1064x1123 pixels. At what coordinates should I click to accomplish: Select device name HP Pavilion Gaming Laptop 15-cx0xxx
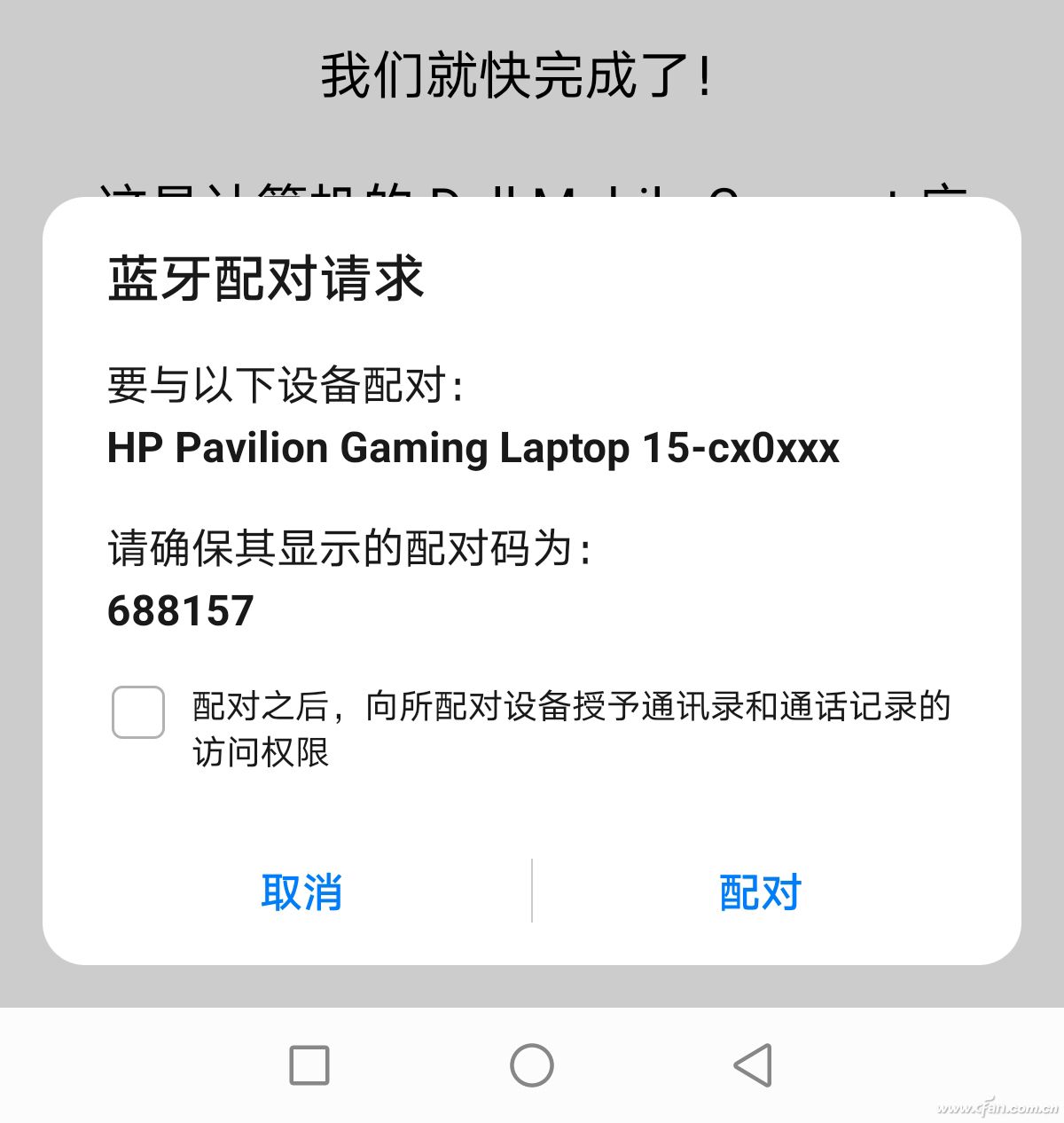pyautogui.click(x=473, y=449)
